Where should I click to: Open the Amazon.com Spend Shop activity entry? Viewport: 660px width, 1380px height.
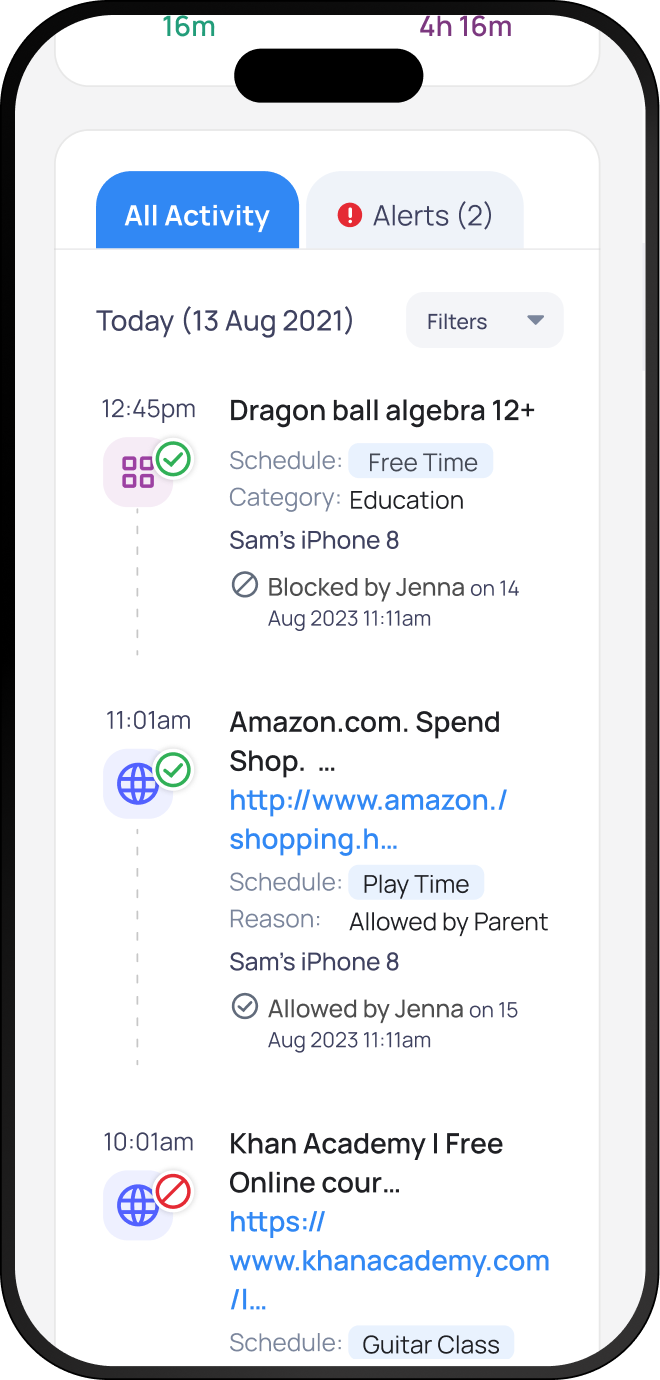point(364,741)
